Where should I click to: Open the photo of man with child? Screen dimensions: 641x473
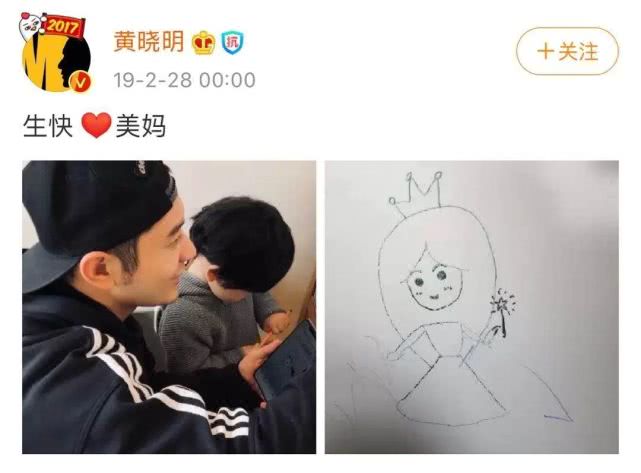coord(168,307)
